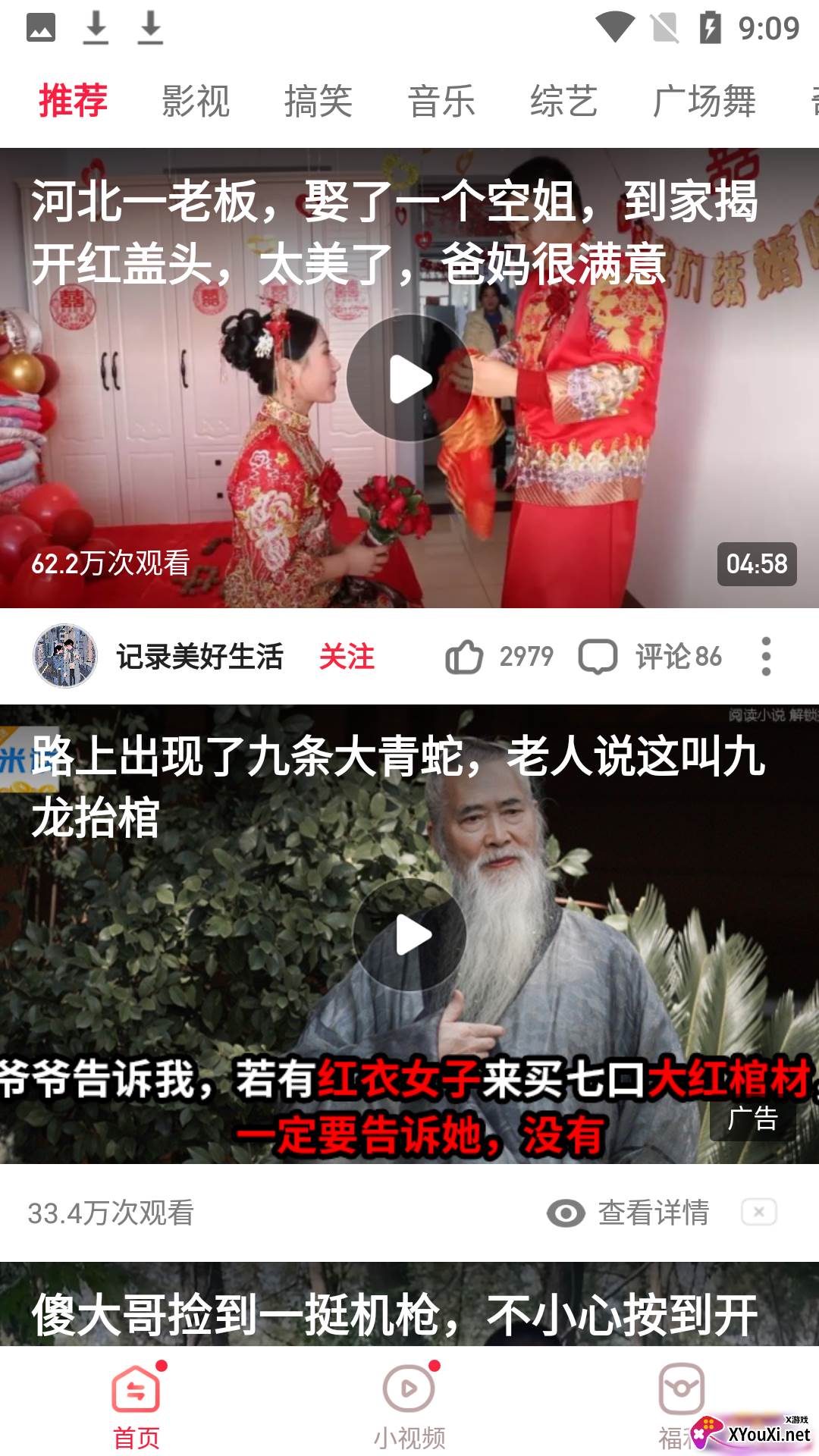
Task: Open the 记录美好生活 channel avatar
Action: tap(65, 657)
